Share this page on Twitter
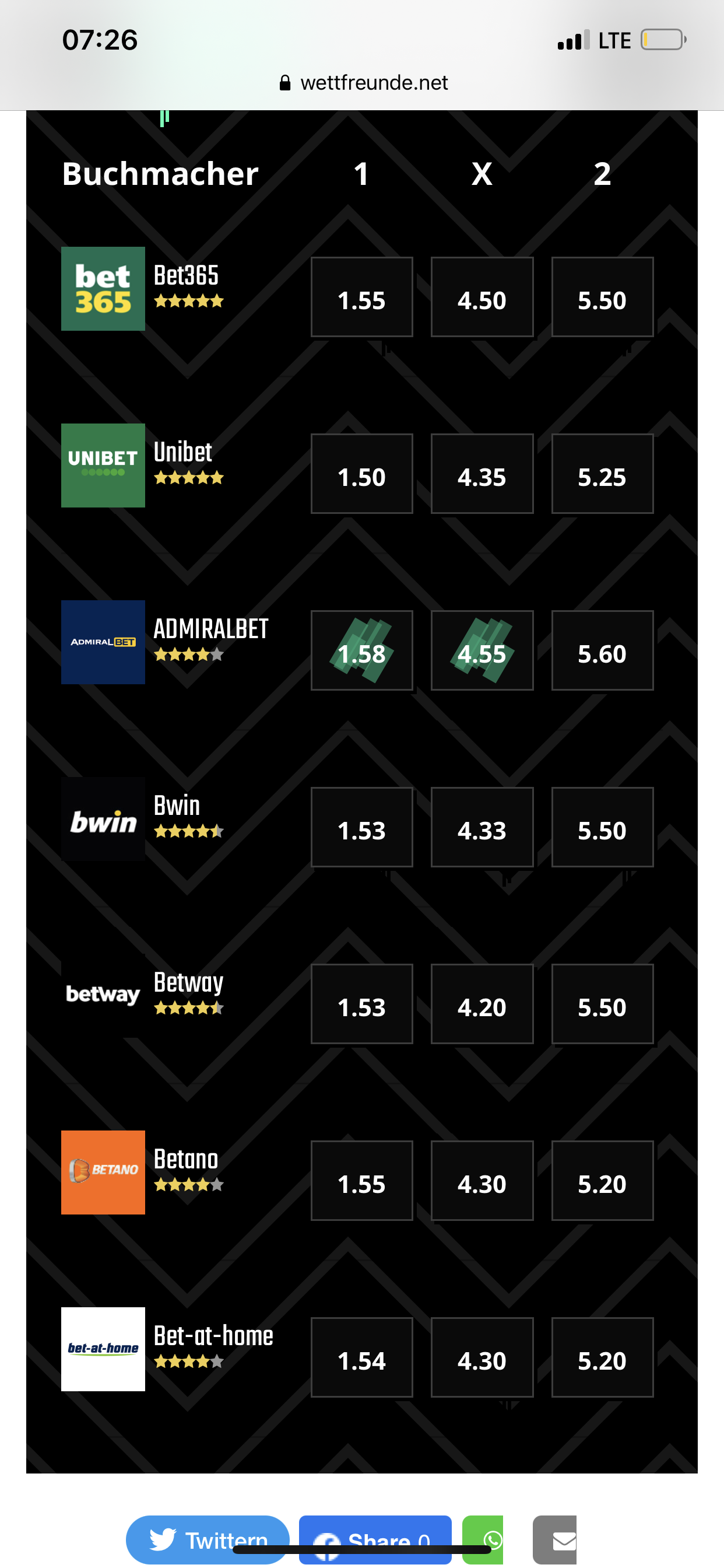 (208, 1539)
